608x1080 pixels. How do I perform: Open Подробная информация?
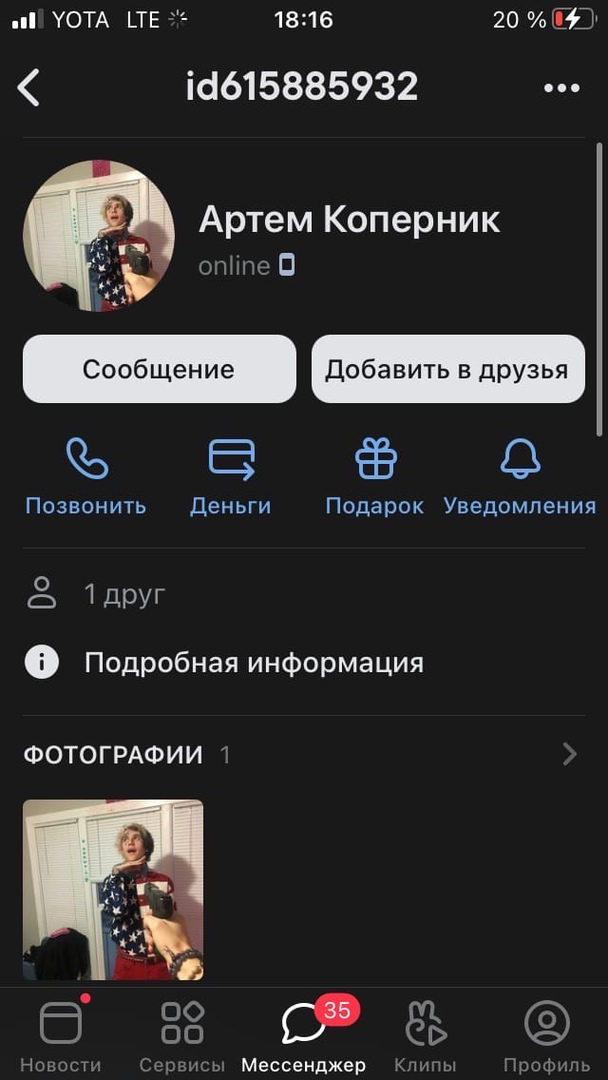click(253, 662)
